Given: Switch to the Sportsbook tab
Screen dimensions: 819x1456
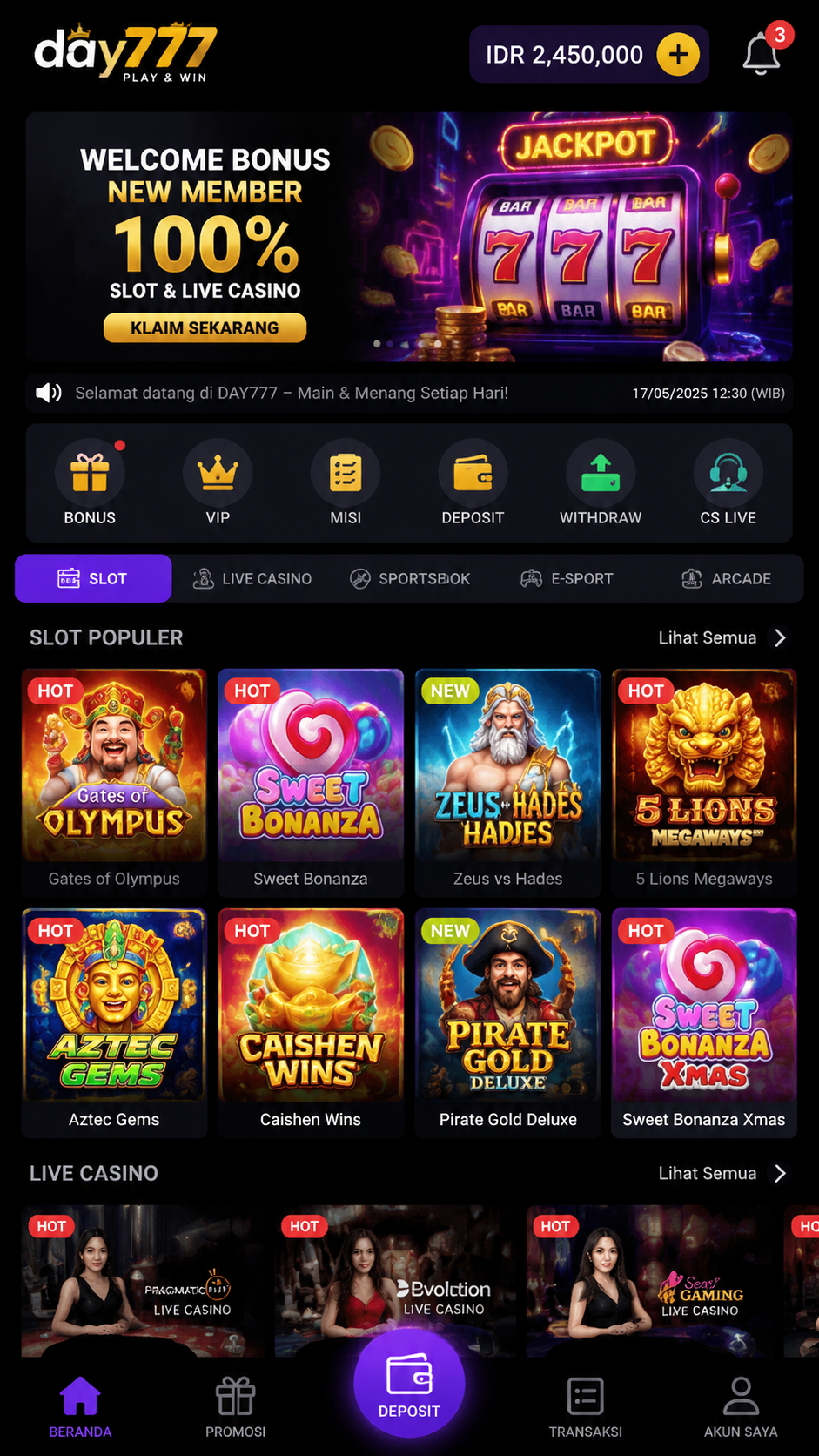Looking at the screenshot, I should pyautogui.click(x=409, y=578).
